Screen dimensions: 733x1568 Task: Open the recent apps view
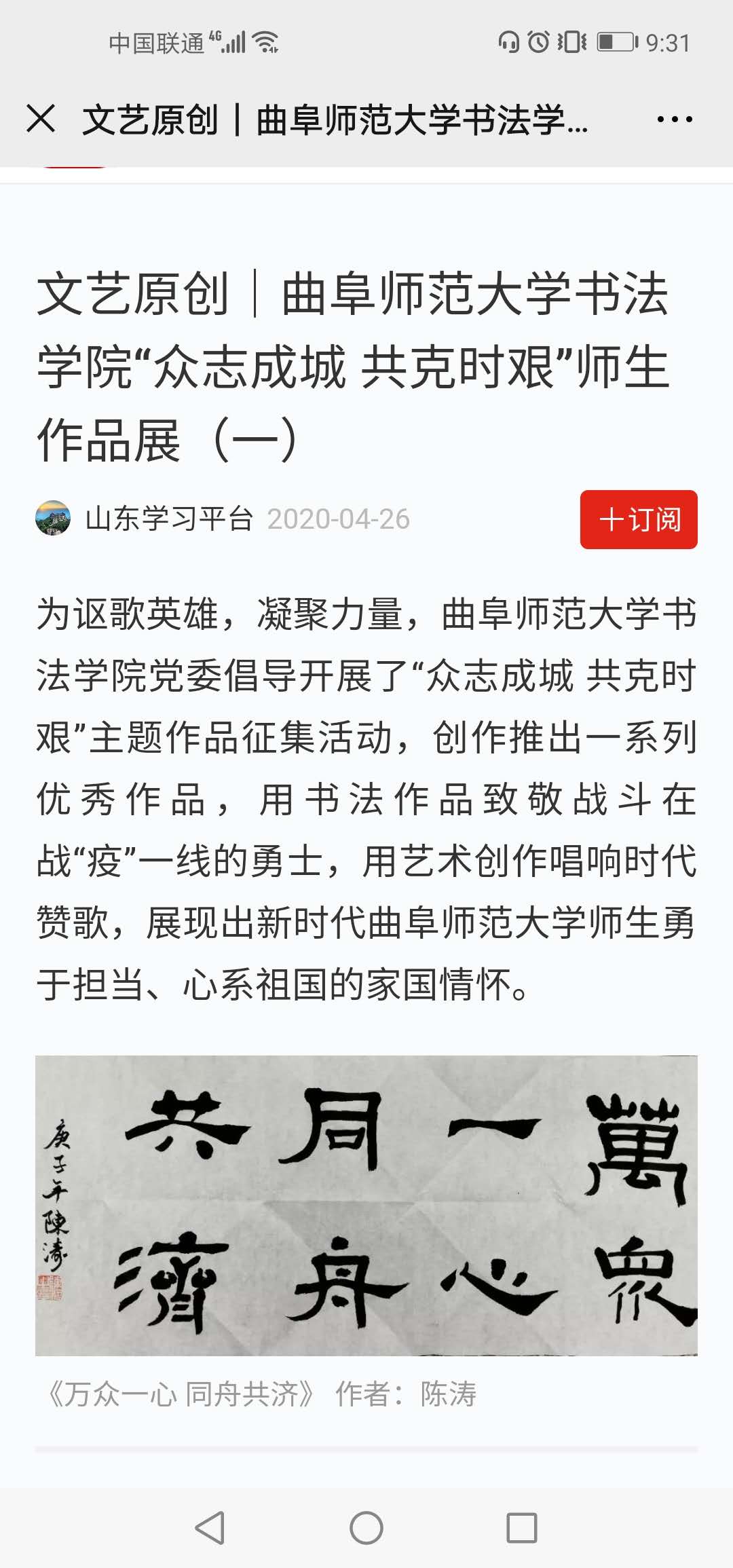[522, 1528]
